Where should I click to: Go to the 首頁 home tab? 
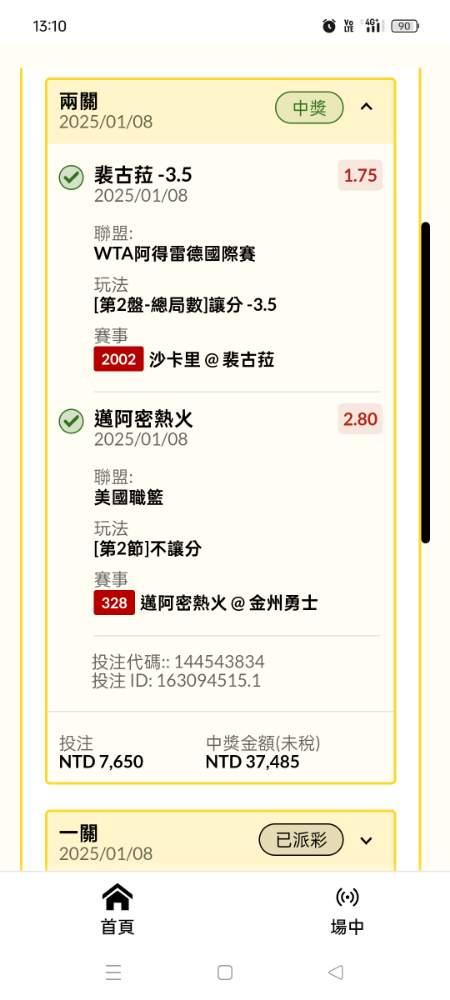(117, 909)
